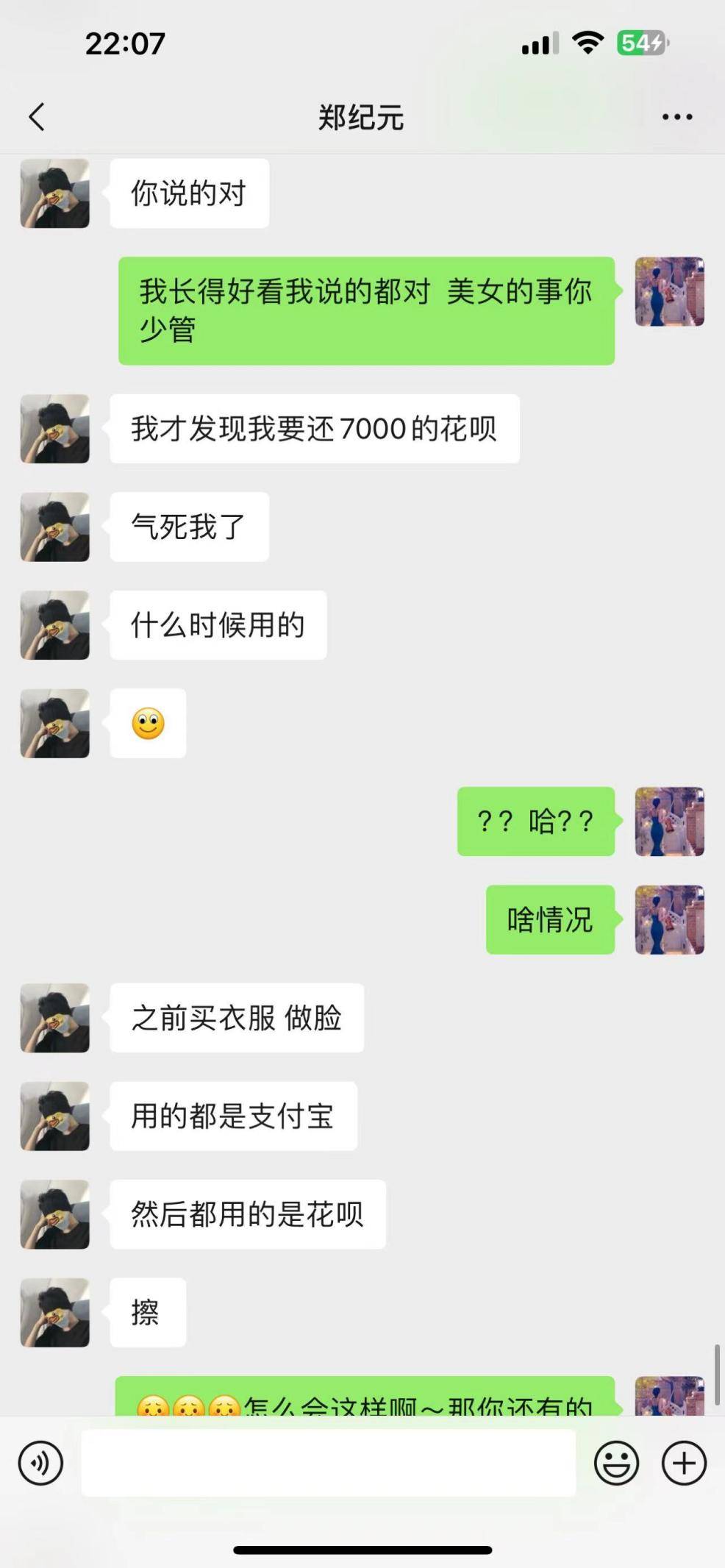Focus the message text field

pyautogui.click(x=328, y=1463)
